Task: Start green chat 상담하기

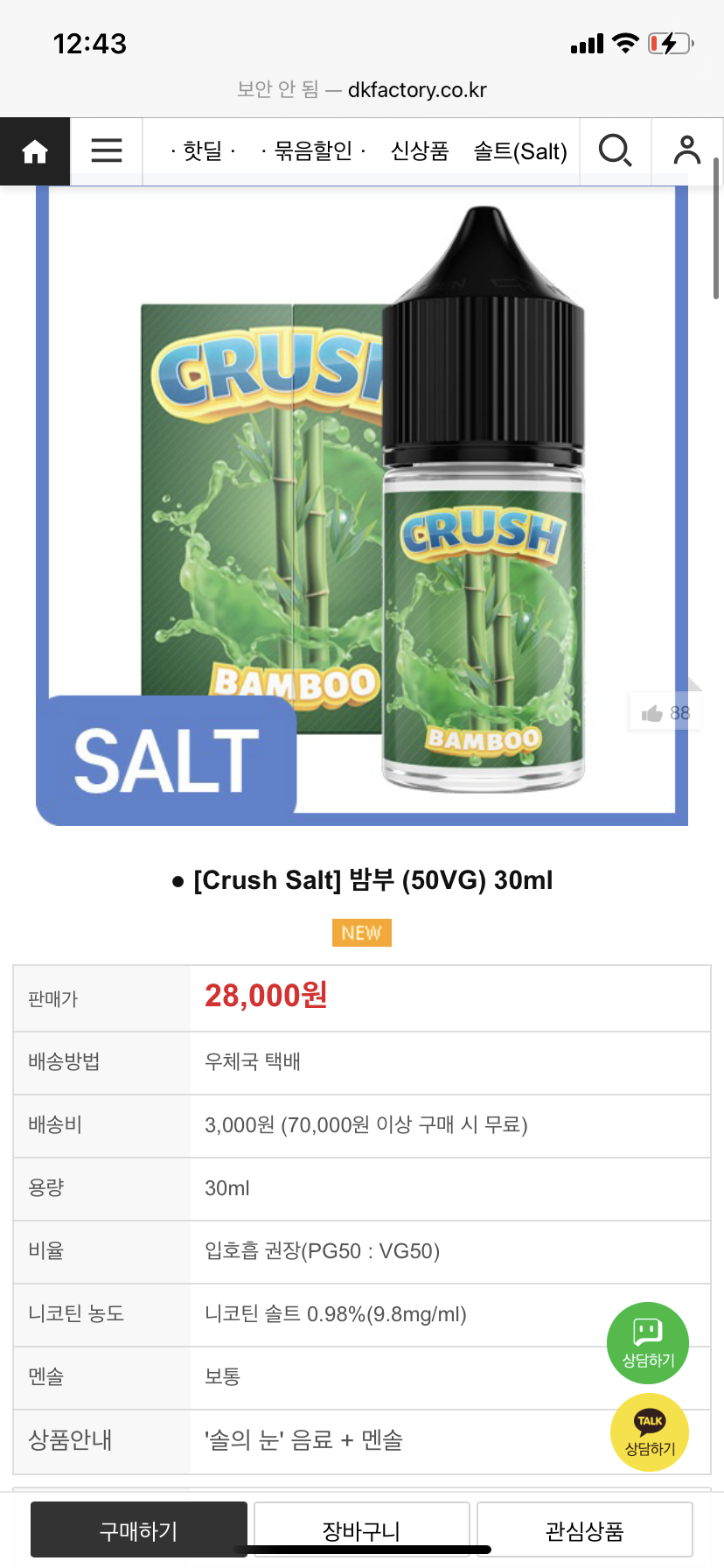Action: (x=648, y=1343)
